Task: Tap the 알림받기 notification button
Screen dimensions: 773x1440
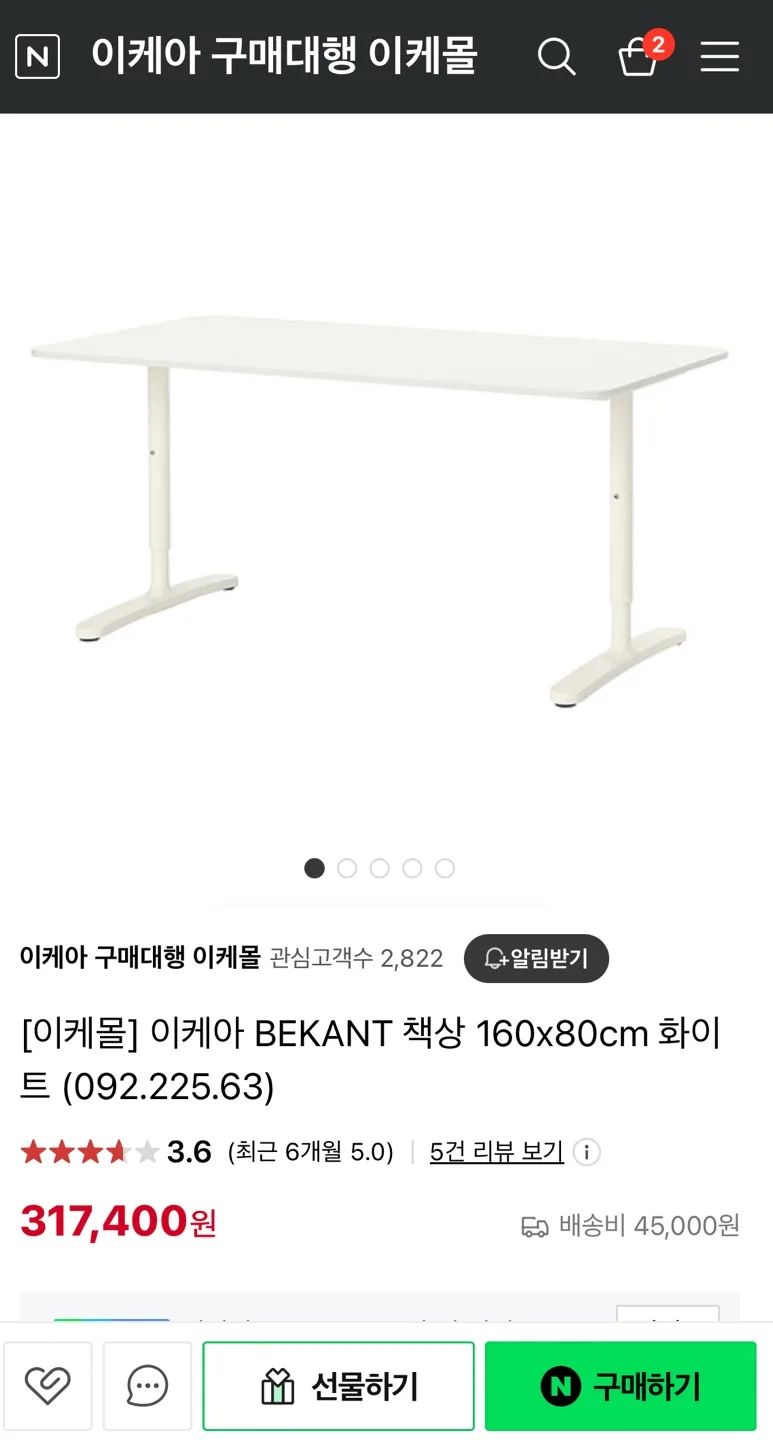Action: [536, 958]
